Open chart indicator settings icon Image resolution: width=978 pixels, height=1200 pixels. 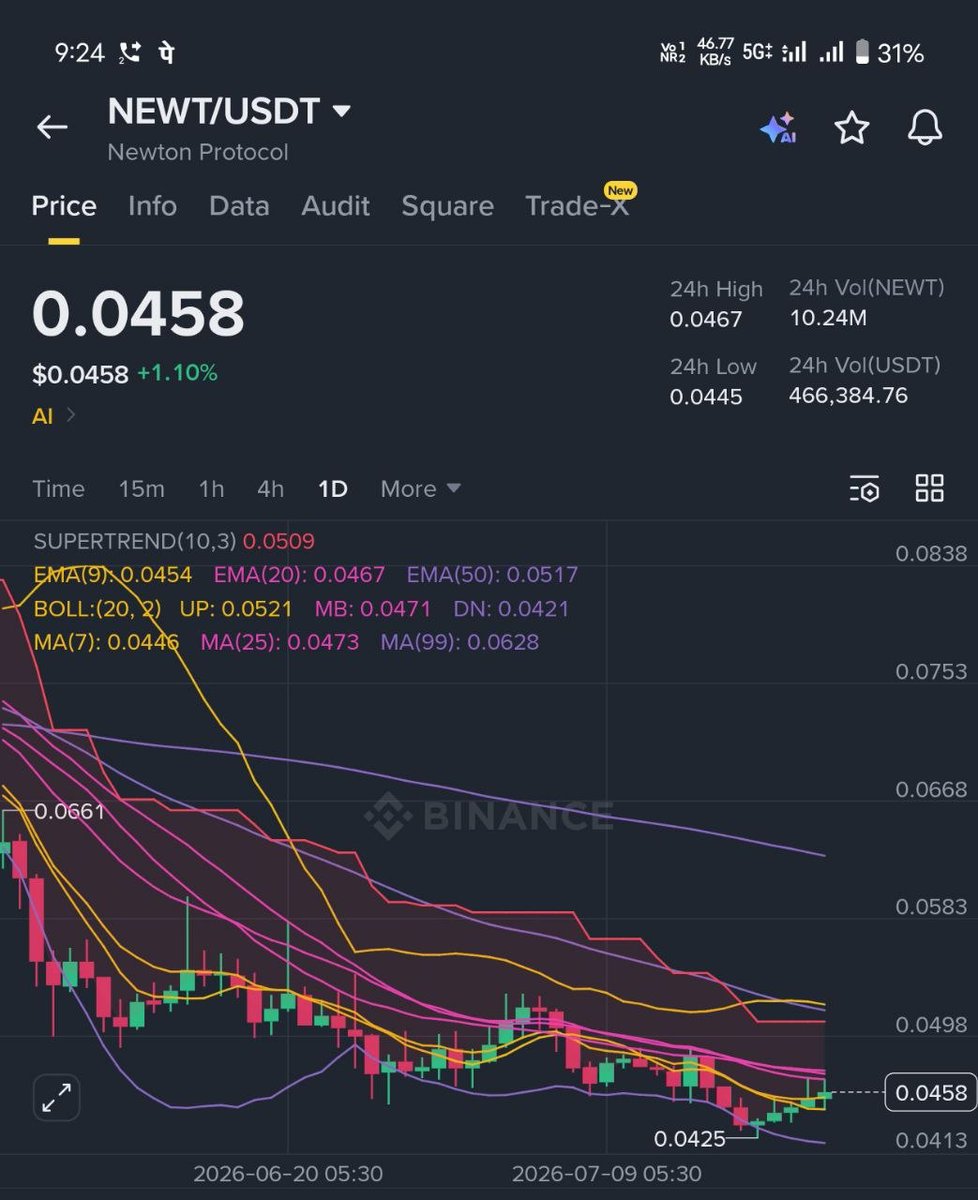864,489
